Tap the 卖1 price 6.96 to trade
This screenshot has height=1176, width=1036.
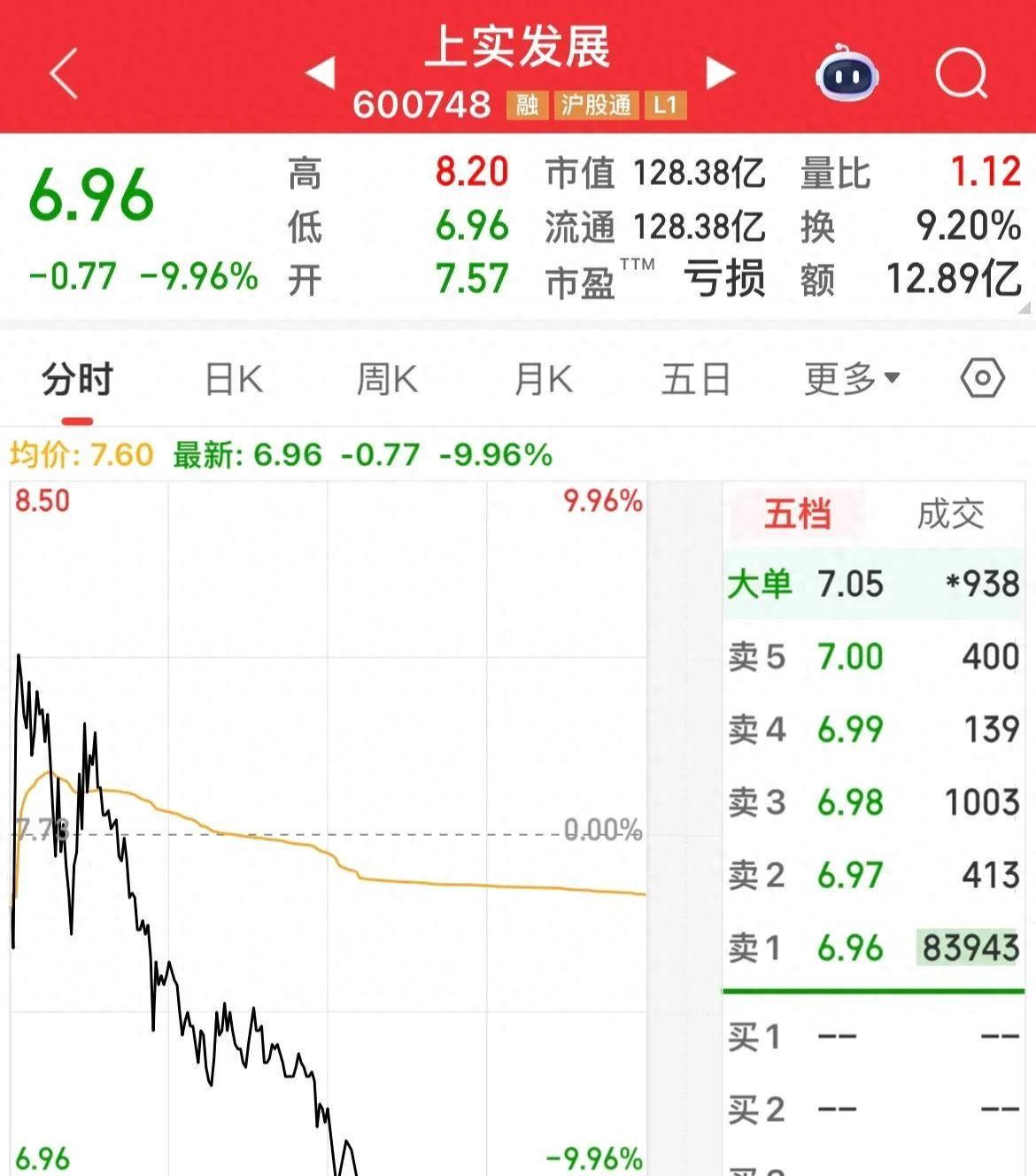point(852,948)
